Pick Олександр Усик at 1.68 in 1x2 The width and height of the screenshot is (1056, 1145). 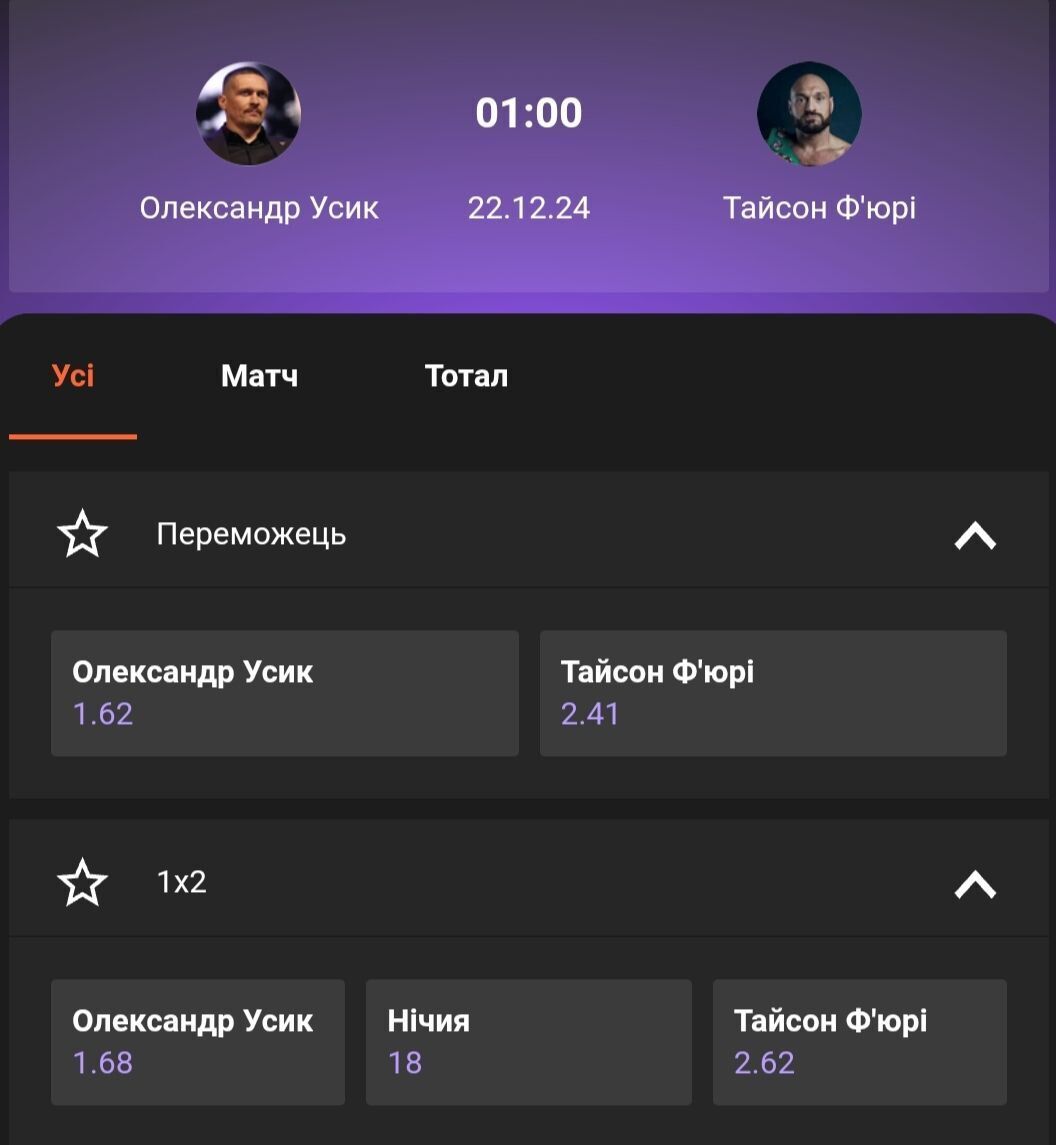(x=197, y=1041)
